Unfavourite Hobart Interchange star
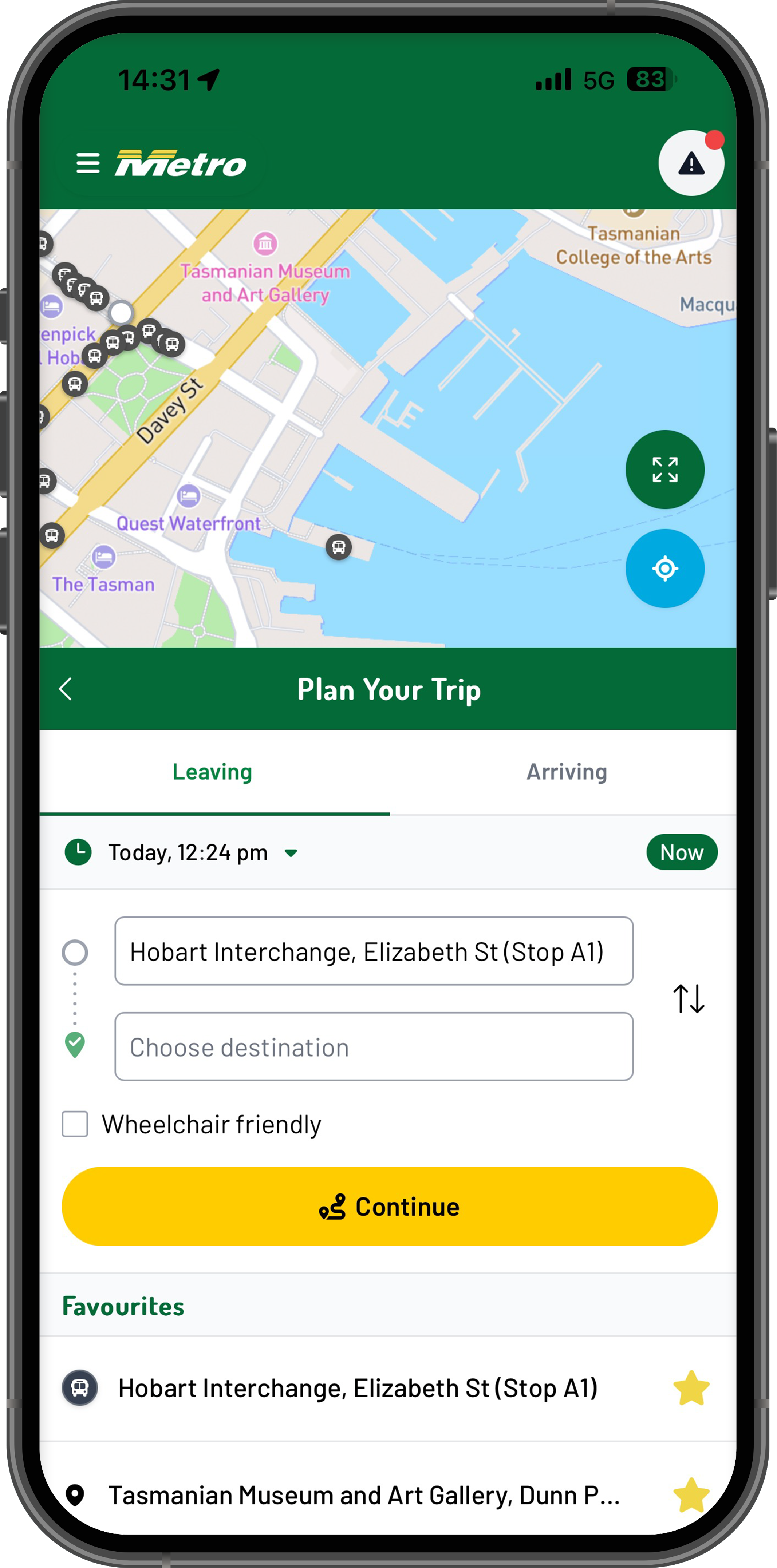777x1568 pixels. (691, 1388)
